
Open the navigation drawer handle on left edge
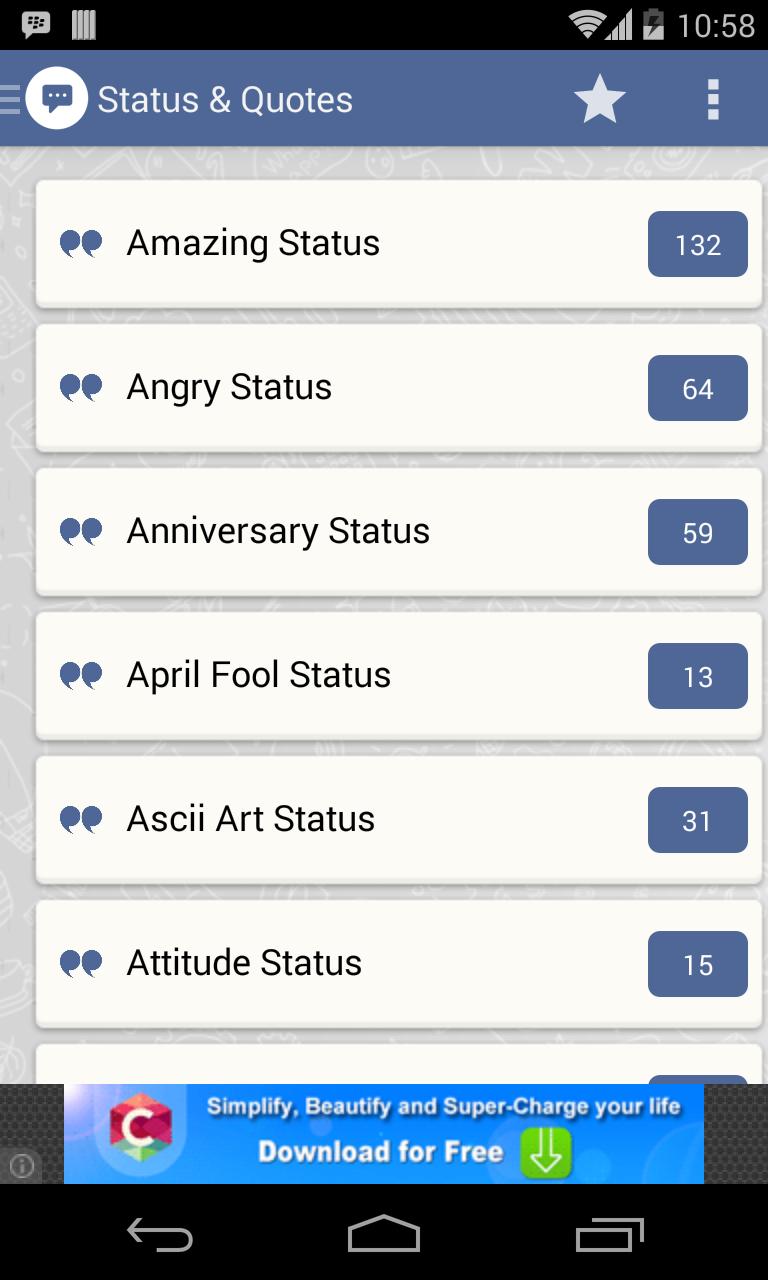coord(8,98)
